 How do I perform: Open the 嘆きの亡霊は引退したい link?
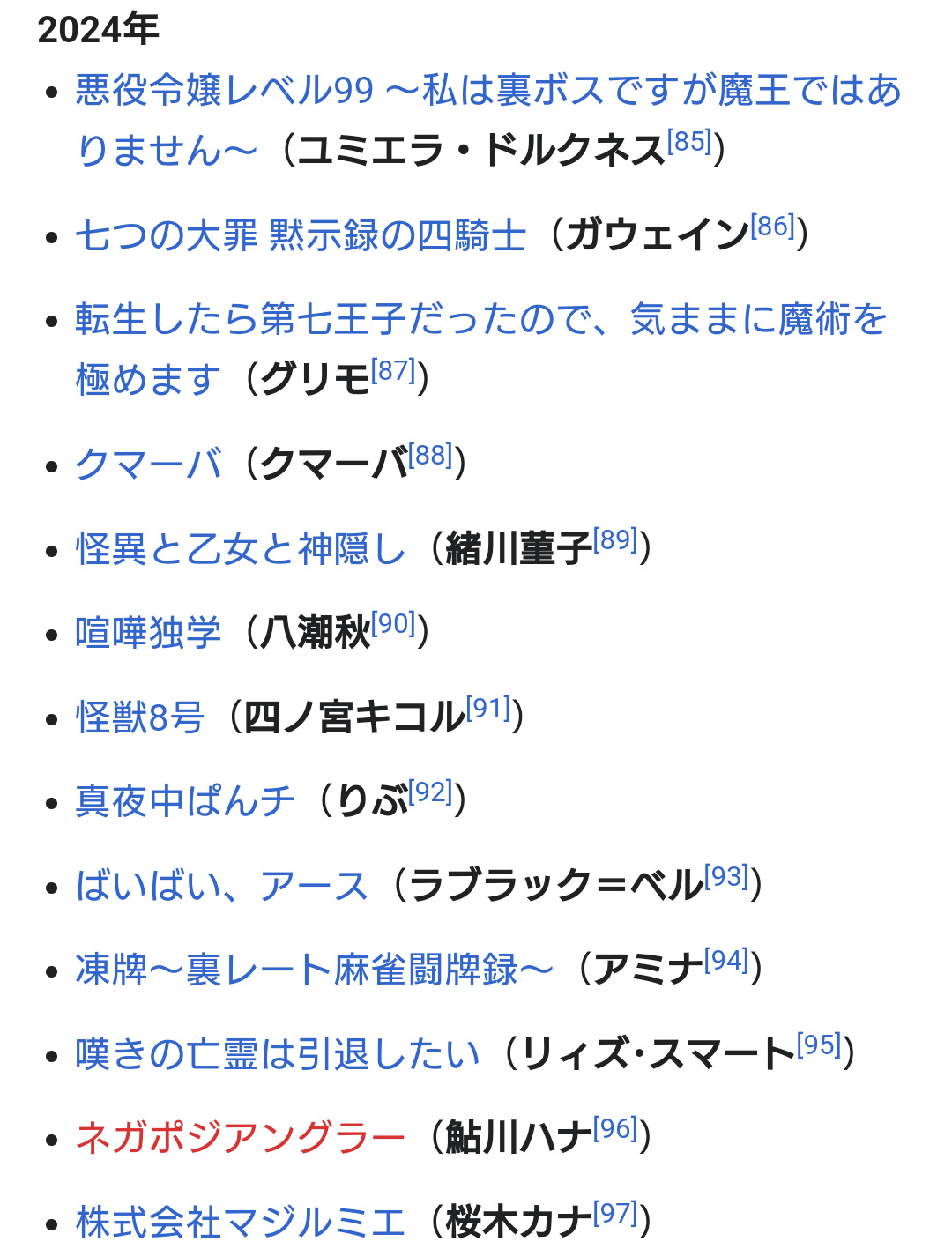click(278, 1053)
